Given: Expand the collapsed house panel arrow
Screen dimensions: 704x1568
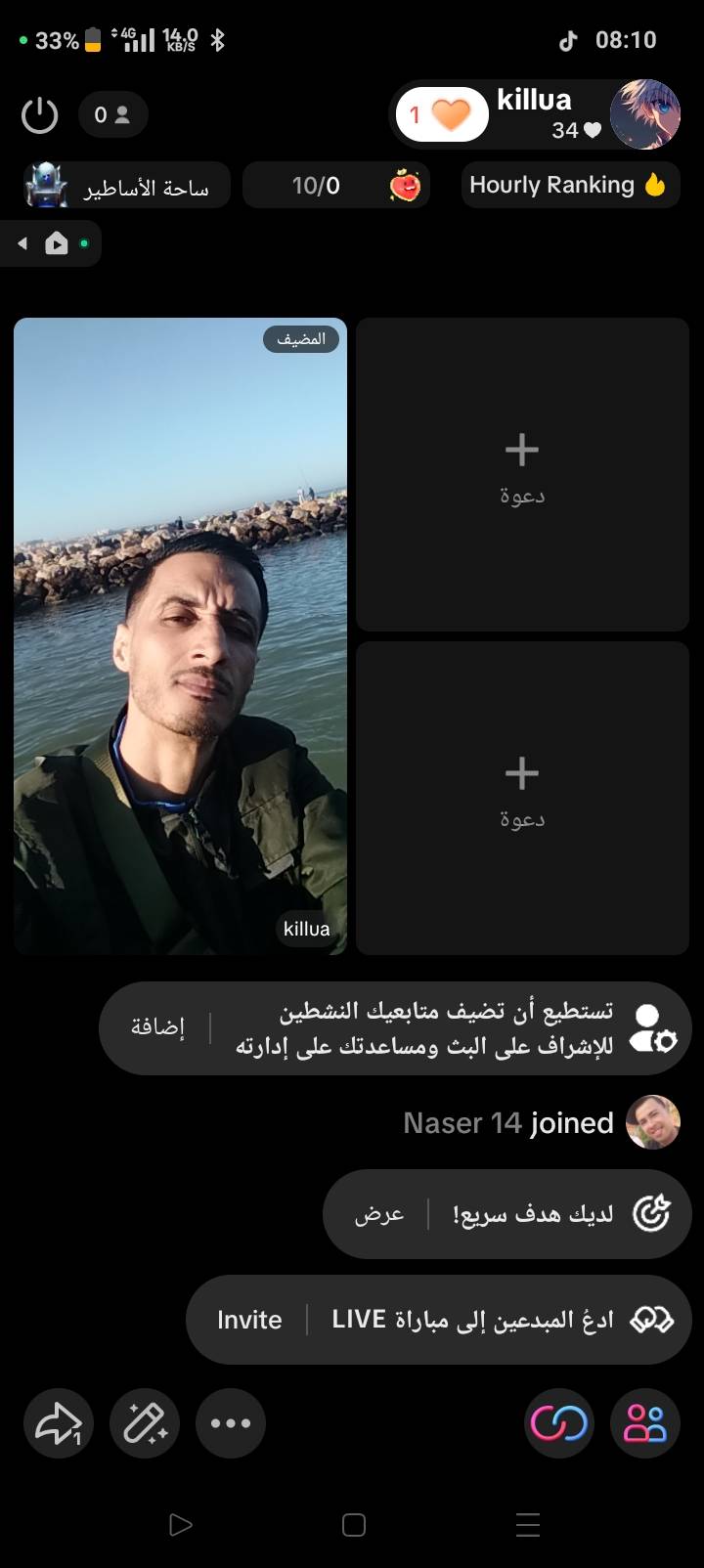Looking at the screenshot, I should [x=23, y=243].
